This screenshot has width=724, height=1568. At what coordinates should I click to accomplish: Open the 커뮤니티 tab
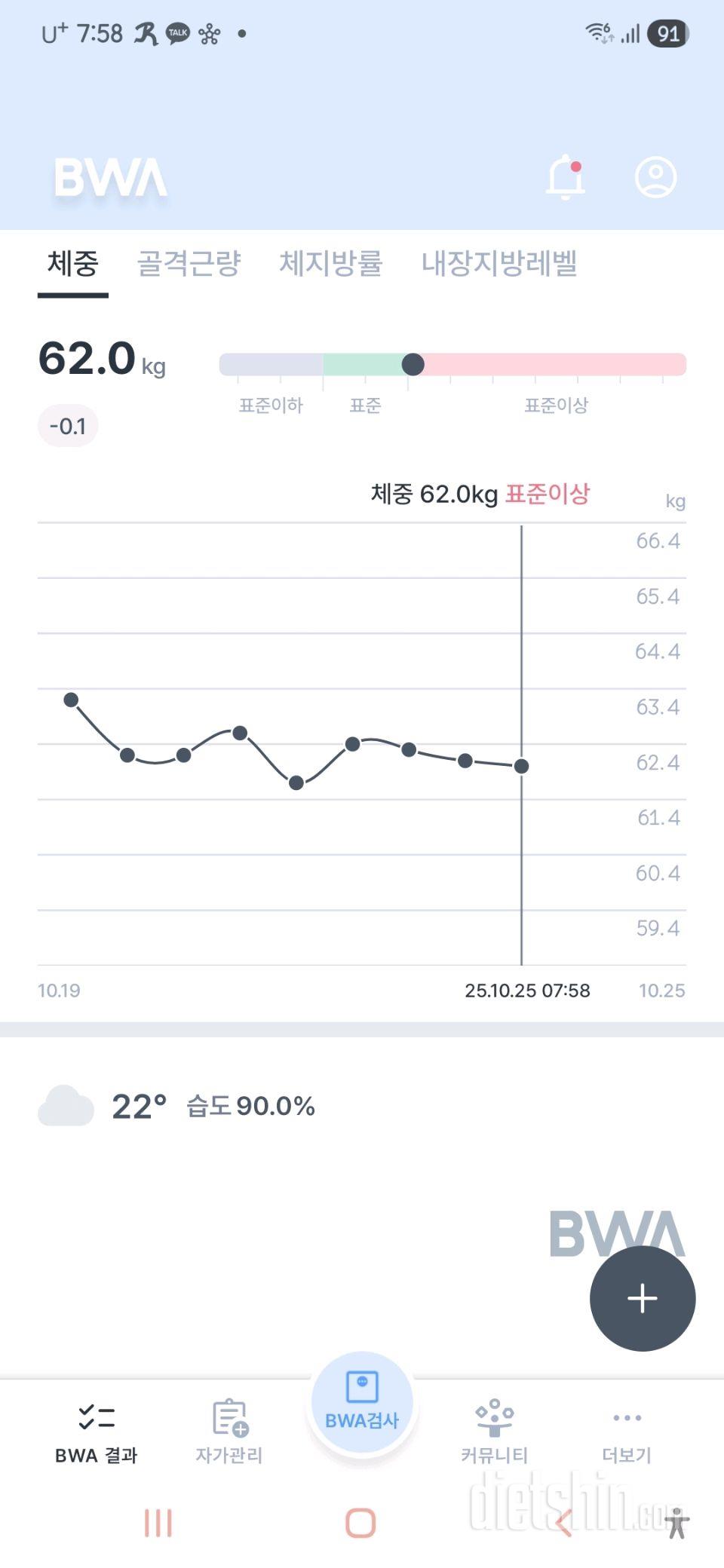[495, 1434]
